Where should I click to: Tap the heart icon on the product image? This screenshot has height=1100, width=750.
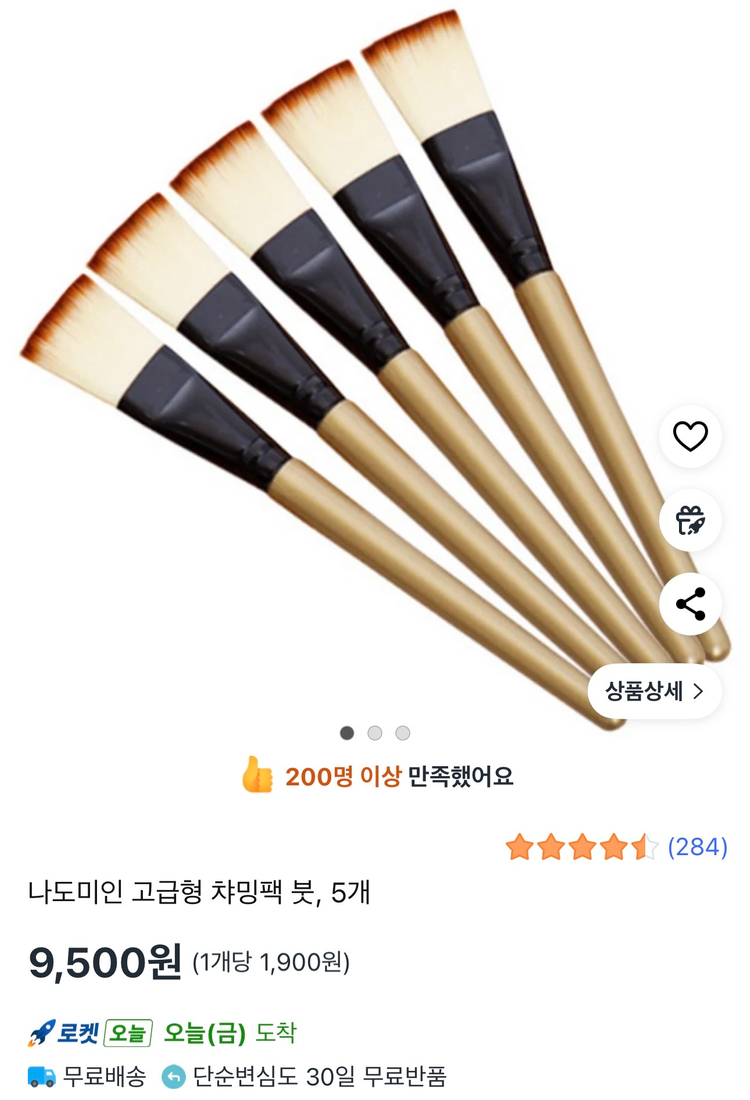(x=690, y=436)
